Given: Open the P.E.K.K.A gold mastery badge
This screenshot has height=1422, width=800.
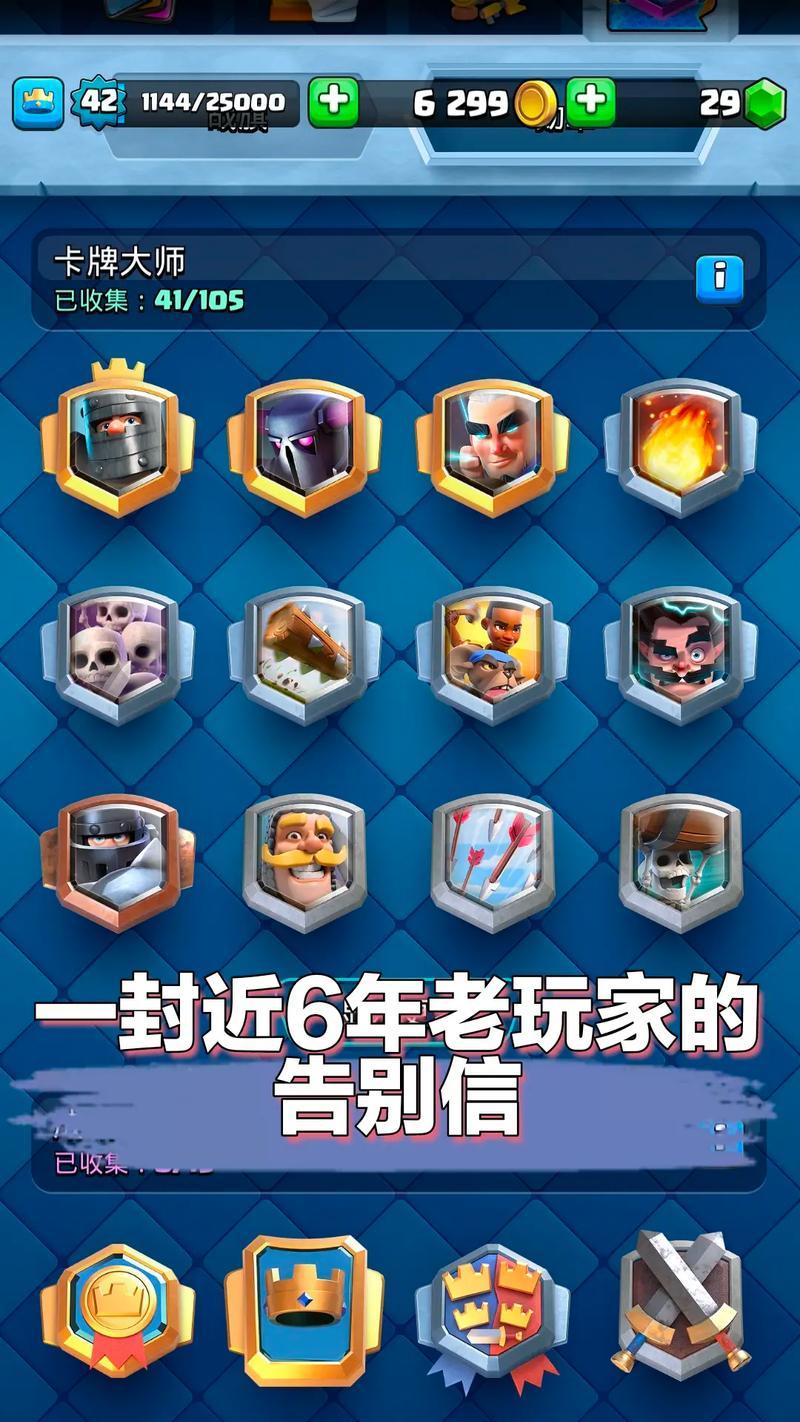Looking at the screenshot, I should (x=304, y=447).
